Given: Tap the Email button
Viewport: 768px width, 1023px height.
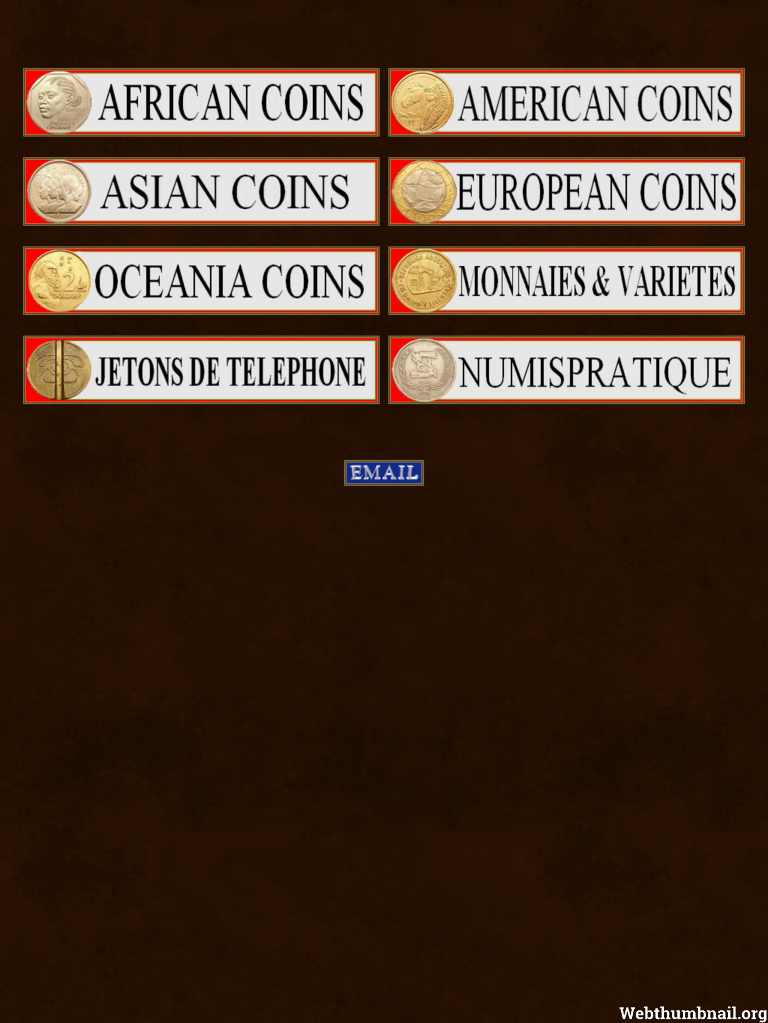Looking at the screenshot, I should [x=384, y=473].
